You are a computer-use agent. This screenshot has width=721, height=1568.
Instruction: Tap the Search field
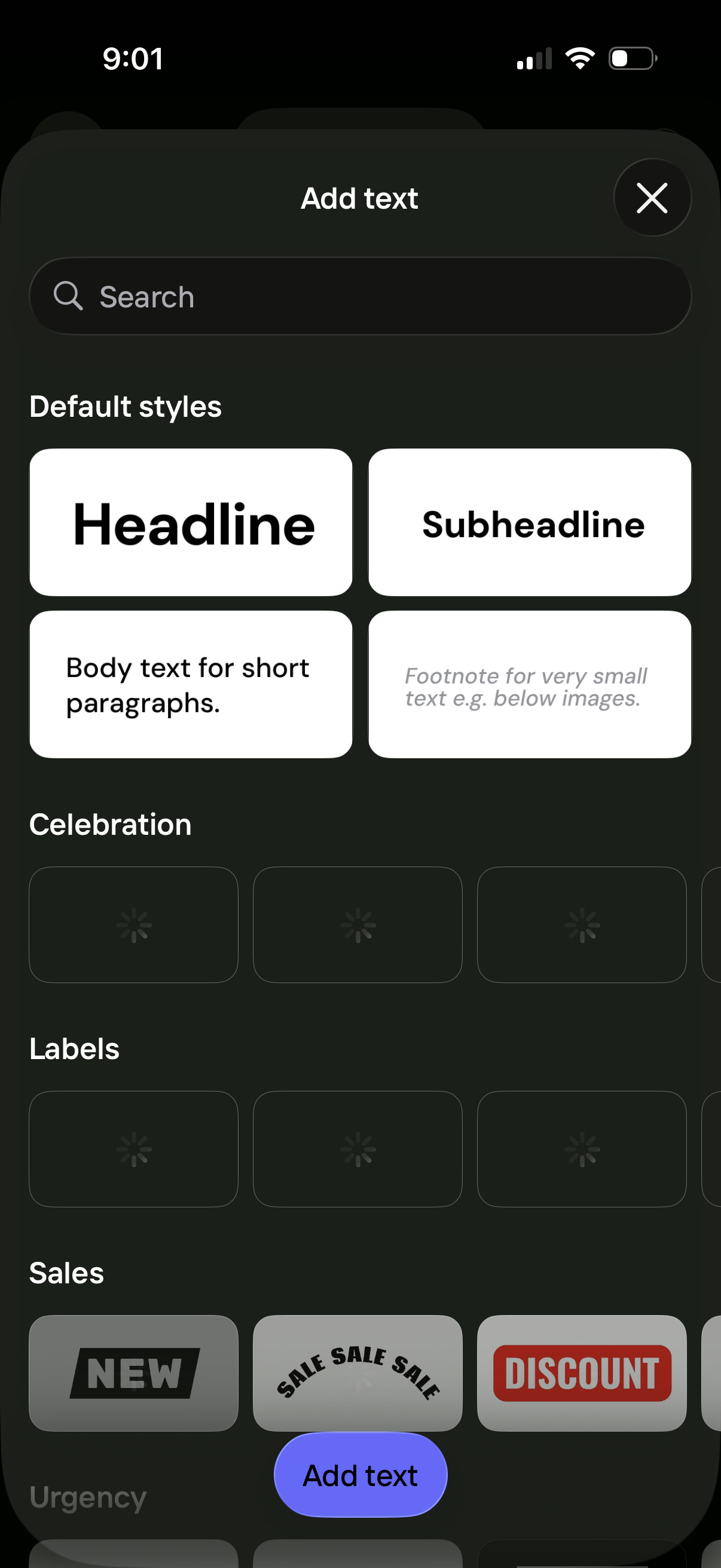[360, 297]
